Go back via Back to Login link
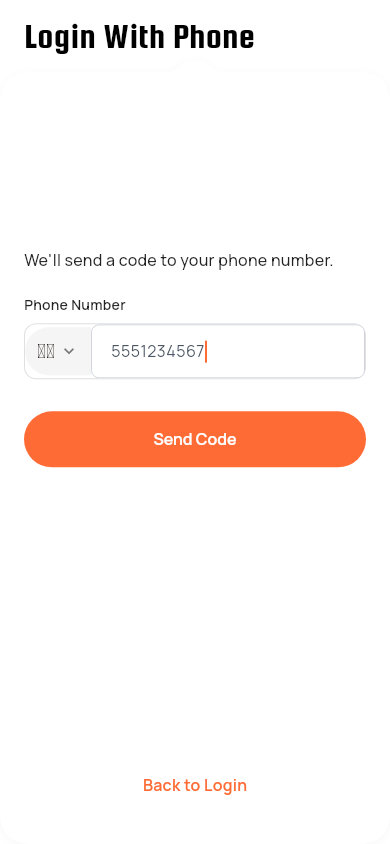The image size is (390, 844). point(195,785)
